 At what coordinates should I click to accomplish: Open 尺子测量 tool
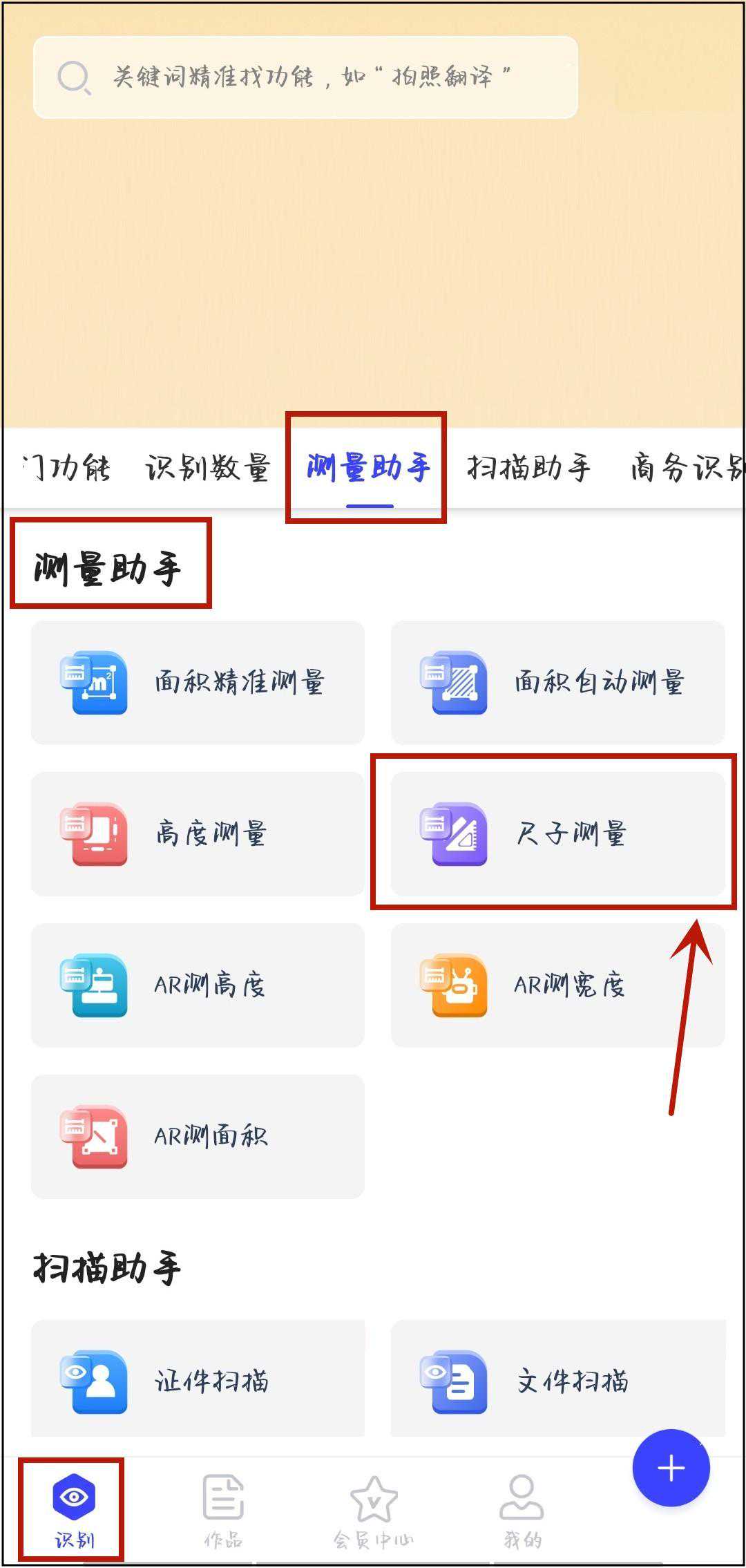(557, 833)
